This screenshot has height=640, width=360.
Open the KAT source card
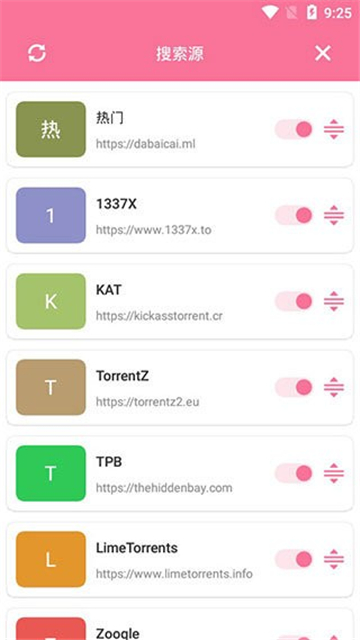[x=180, y=301]
